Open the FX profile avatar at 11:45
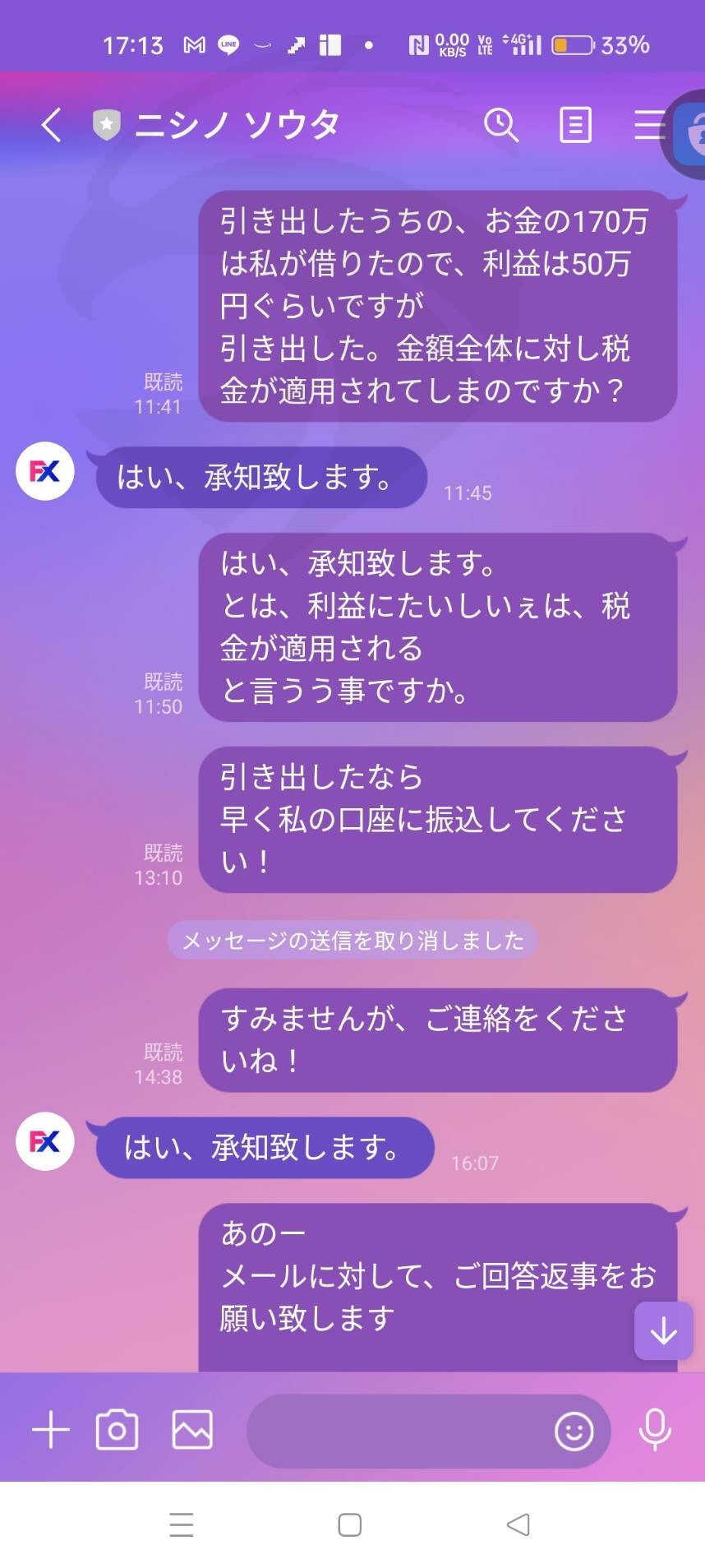The width and height of the screenshot is (705, 1568). click(45, 471)
